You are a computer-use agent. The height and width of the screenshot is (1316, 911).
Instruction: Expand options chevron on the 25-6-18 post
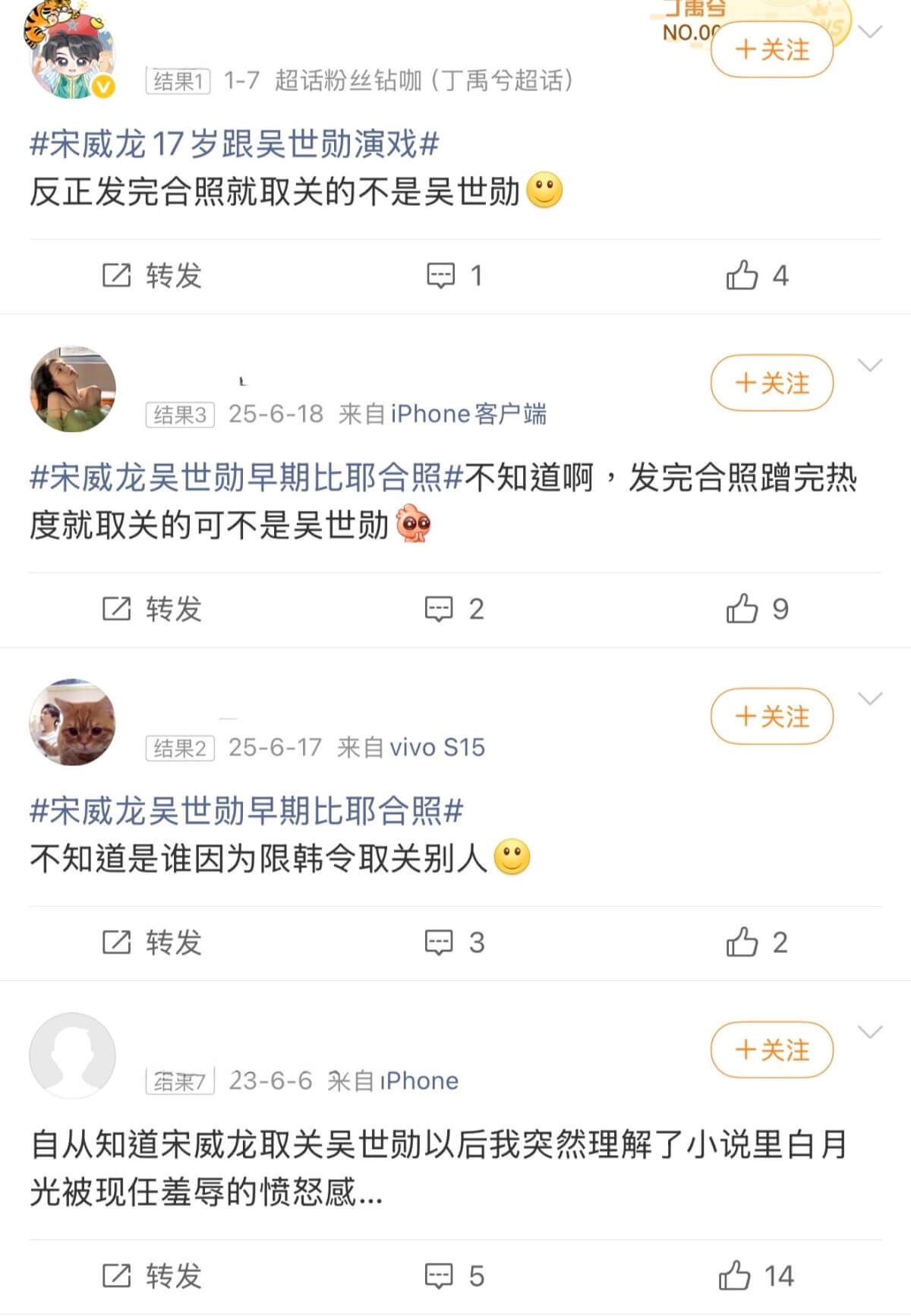coord(869,365)
